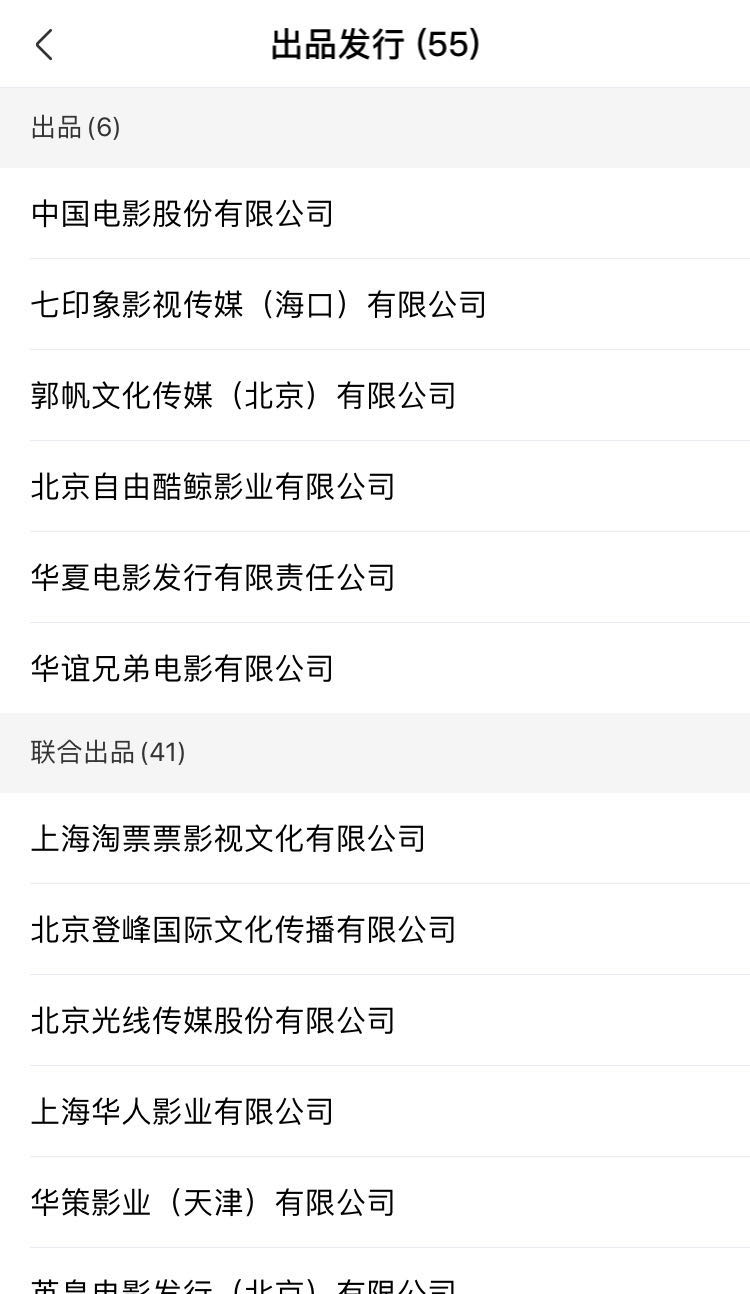The image size is (750, 1294).
Task: Go back from the 出品发行 page
Action: pos(44,45)
